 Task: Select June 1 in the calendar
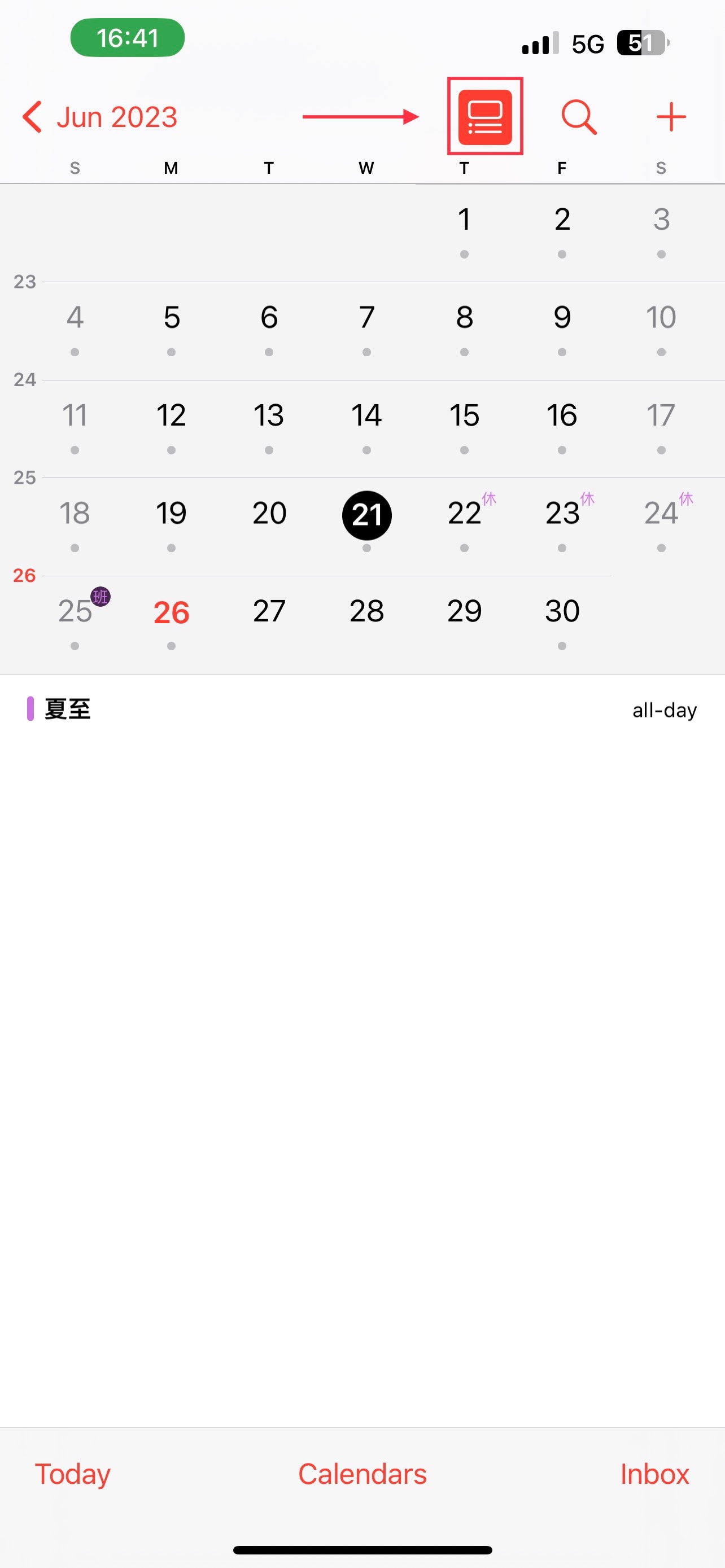click(465, 220)
